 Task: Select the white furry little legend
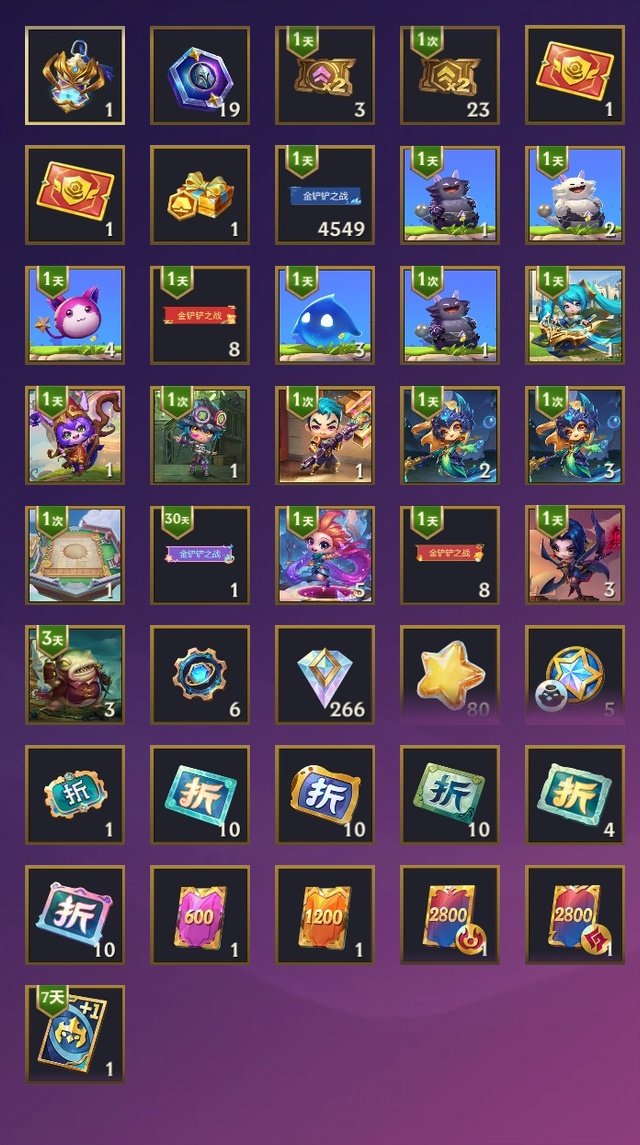[x=575, y=195]
